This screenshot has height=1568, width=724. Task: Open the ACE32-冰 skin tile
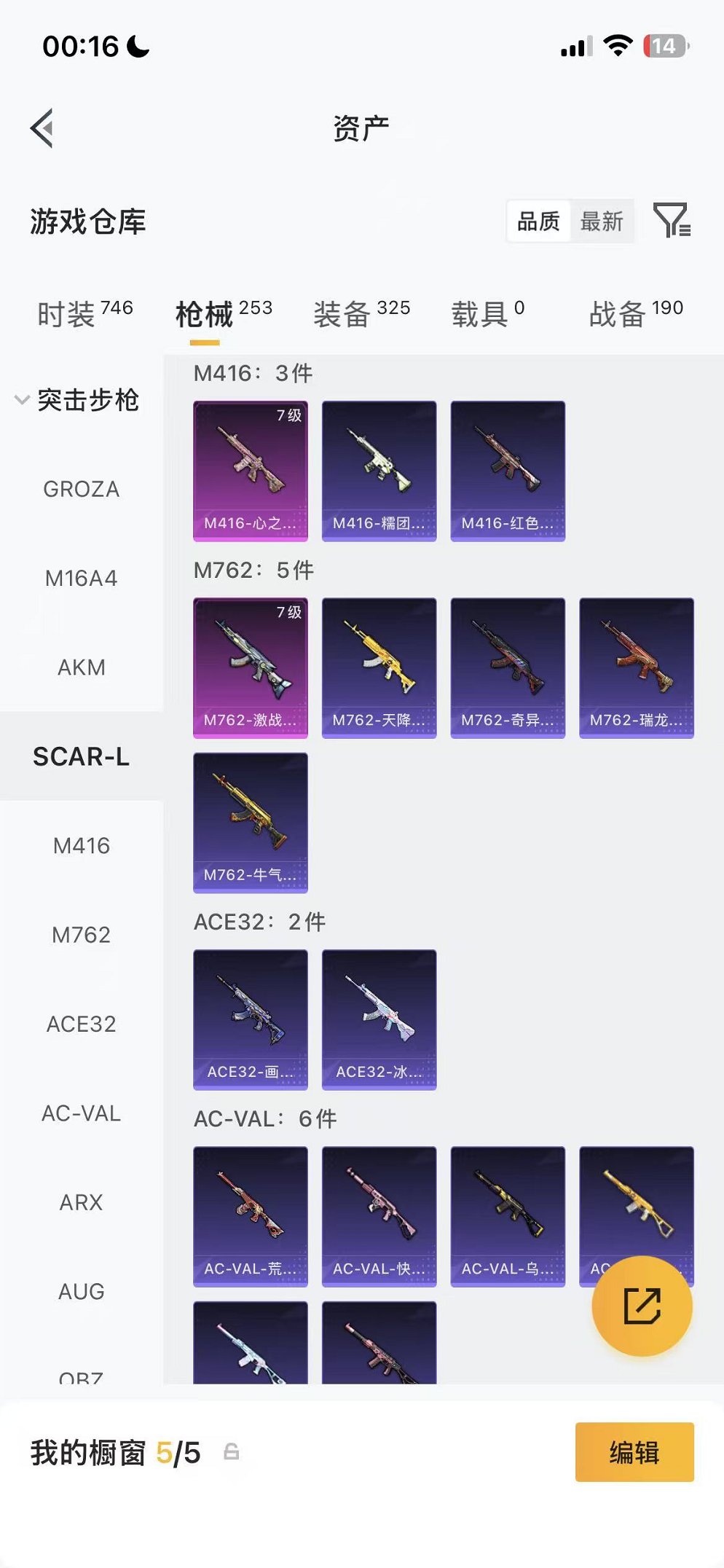[x=379, y=1019]
